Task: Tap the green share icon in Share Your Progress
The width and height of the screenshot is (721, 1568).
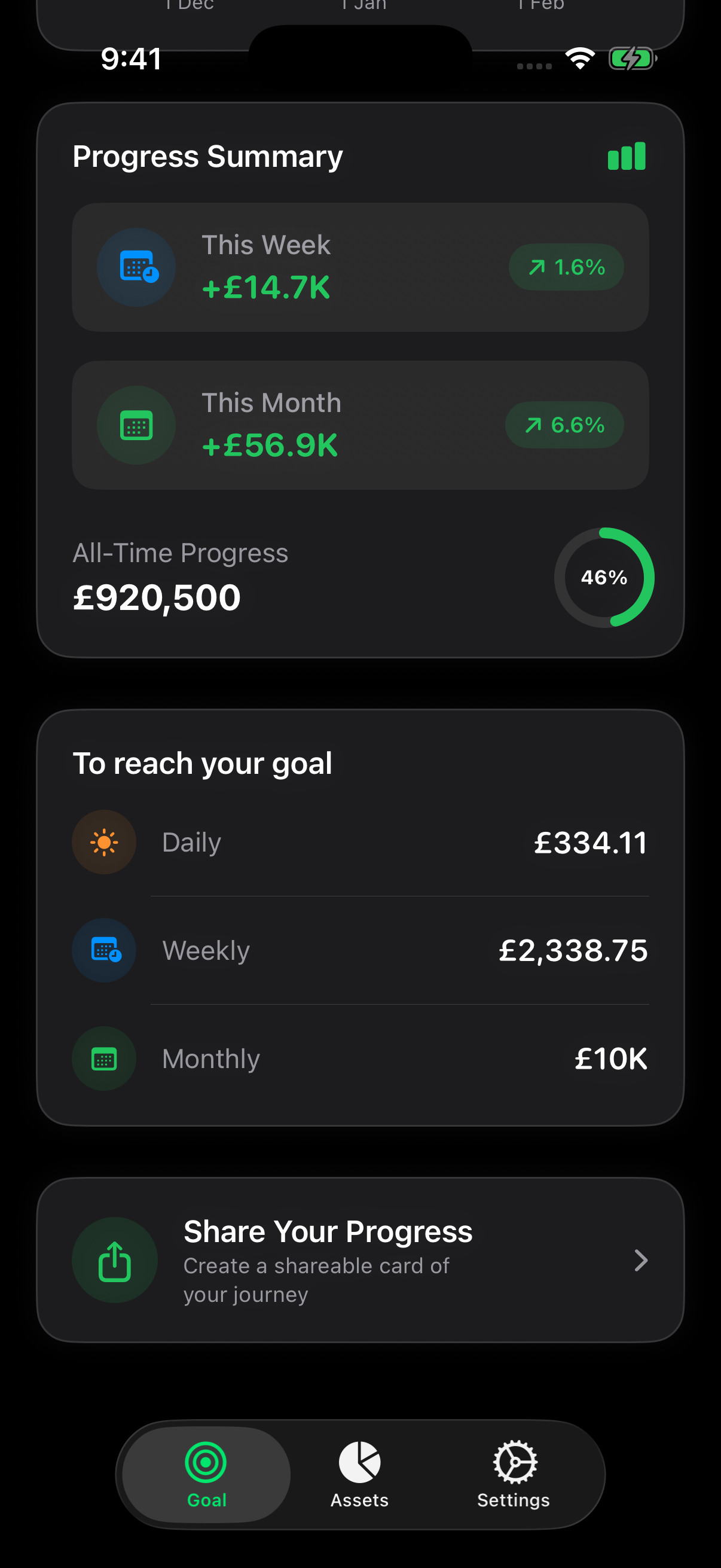Action: click(x=115, y=1259)
